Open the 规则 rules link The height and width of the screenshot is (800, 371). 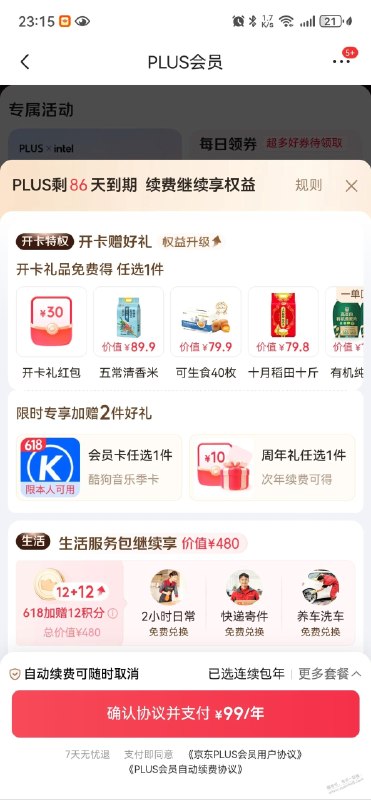tap(308, 185)
